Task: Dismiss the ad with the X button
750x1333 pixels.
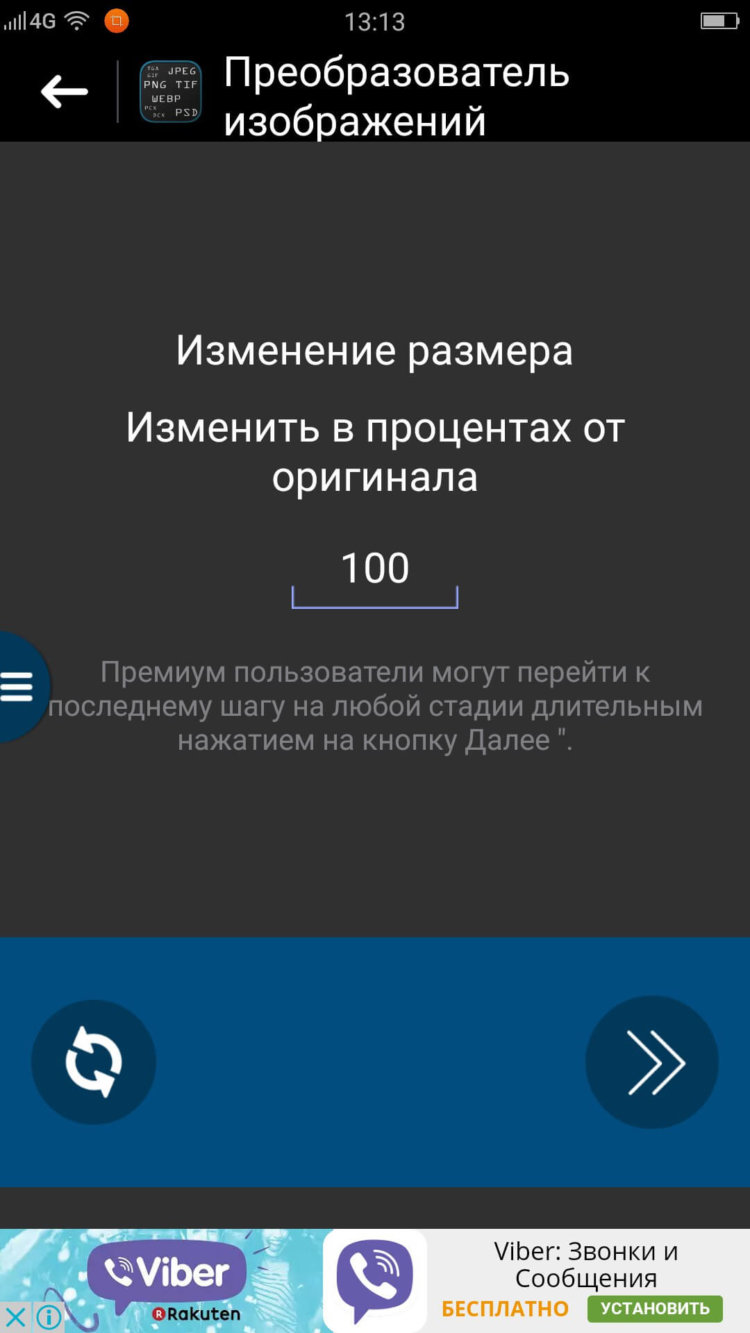Action: click(14, 1317)
